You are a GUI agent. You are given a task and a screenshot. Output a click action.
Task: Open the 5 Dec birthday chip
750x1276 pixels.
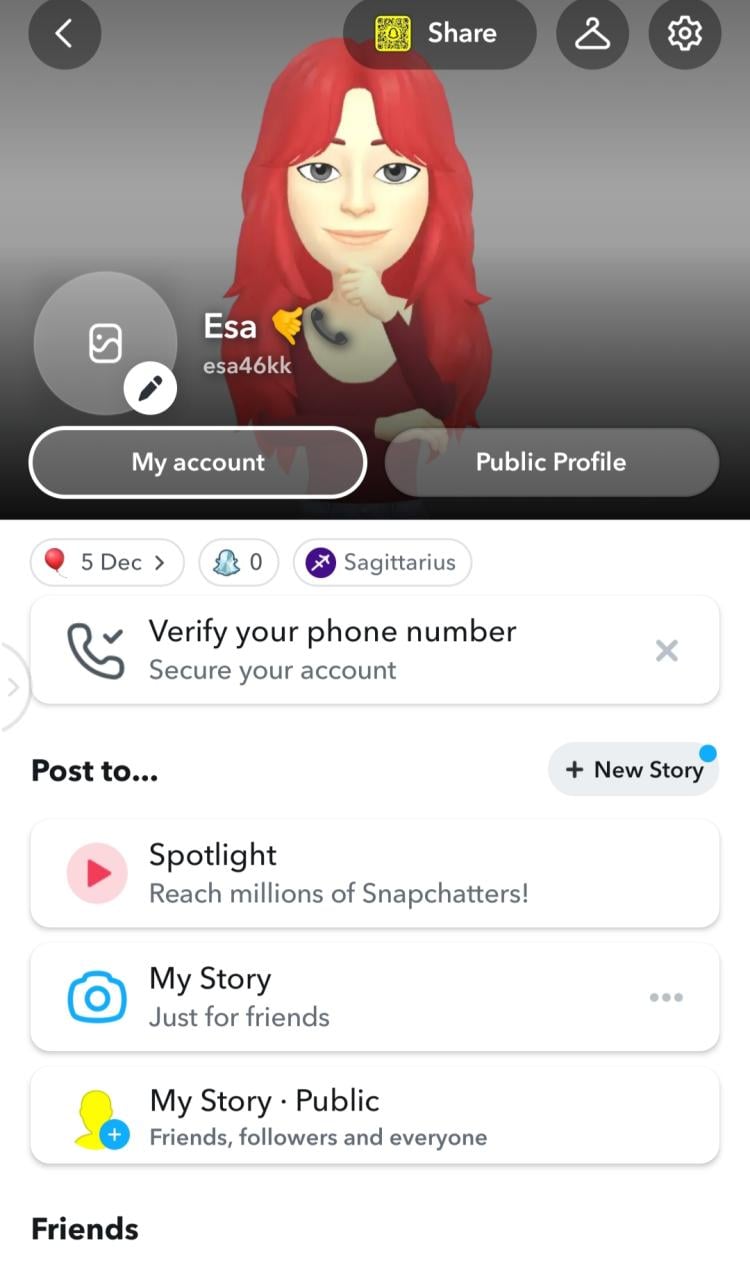tap(108, 562)
